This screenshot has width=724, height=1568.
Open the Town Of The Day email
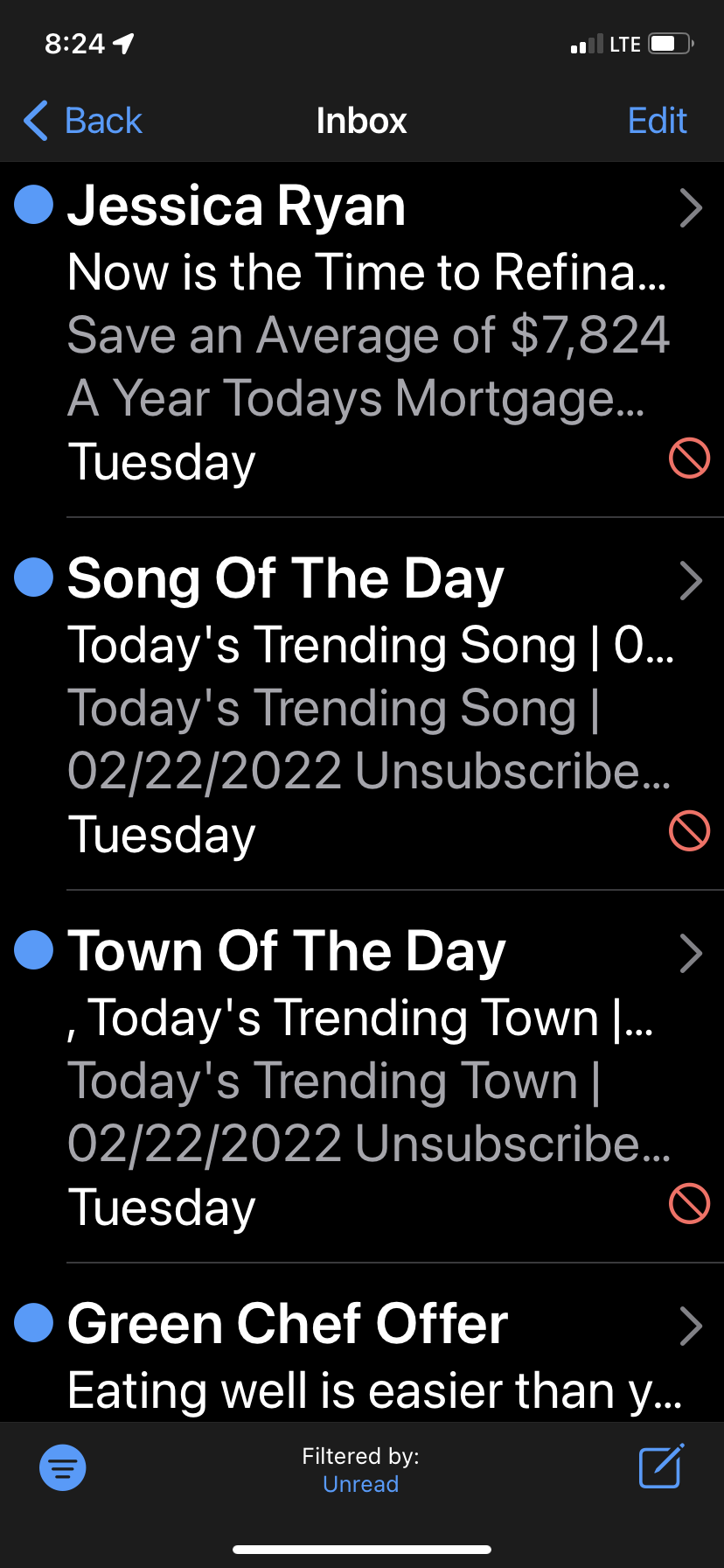(x=367, y=1081)
